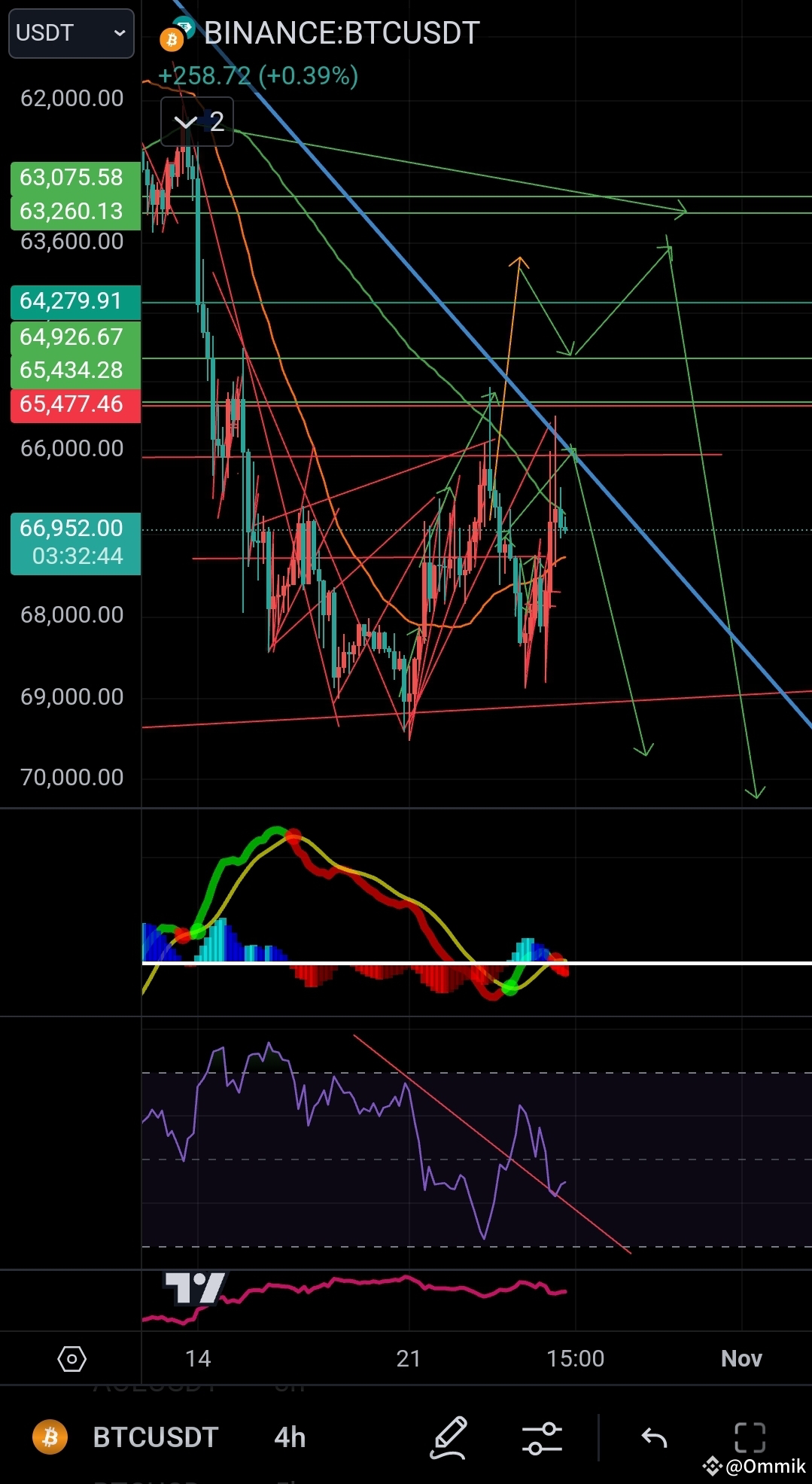Image resolution: width=812 pixels, height=1484 pixels.
Task: Tap BTCUSDT in the bottom toolbar
Action: point(154,1436)
